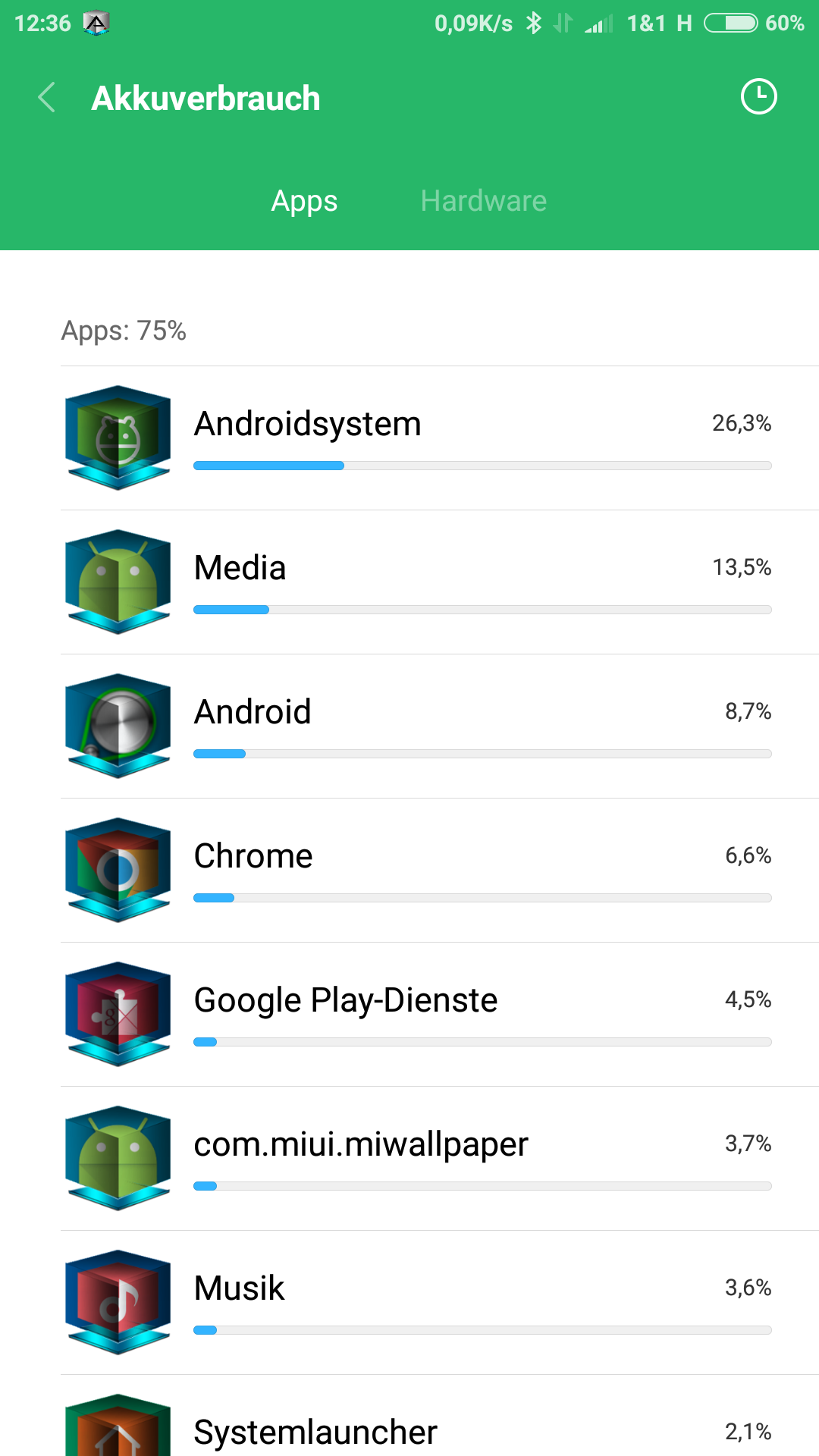View Android battery usage entry
The image size is (819, 1456).
pos(440,726)
